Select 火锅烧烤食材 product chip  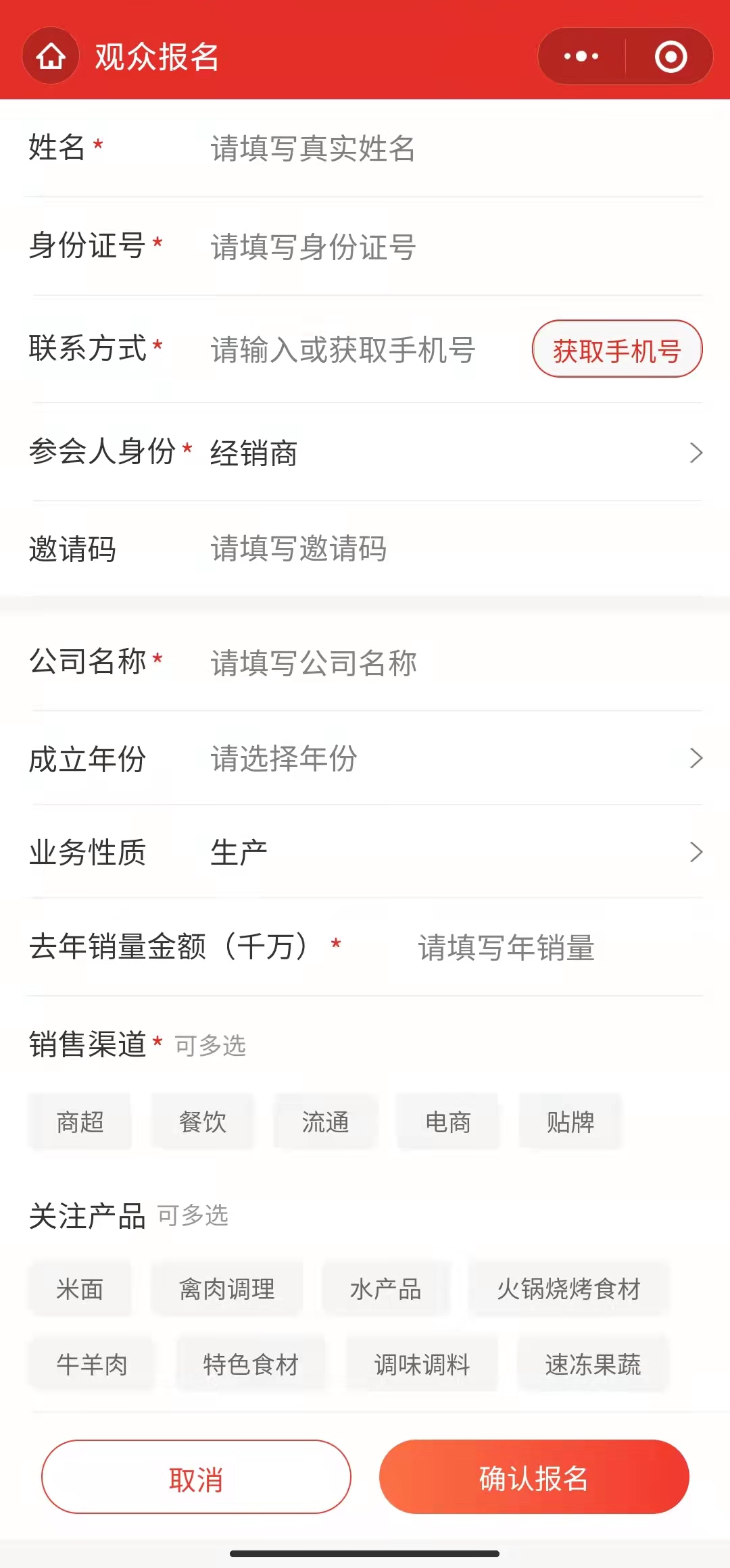tap(568, 1289)
